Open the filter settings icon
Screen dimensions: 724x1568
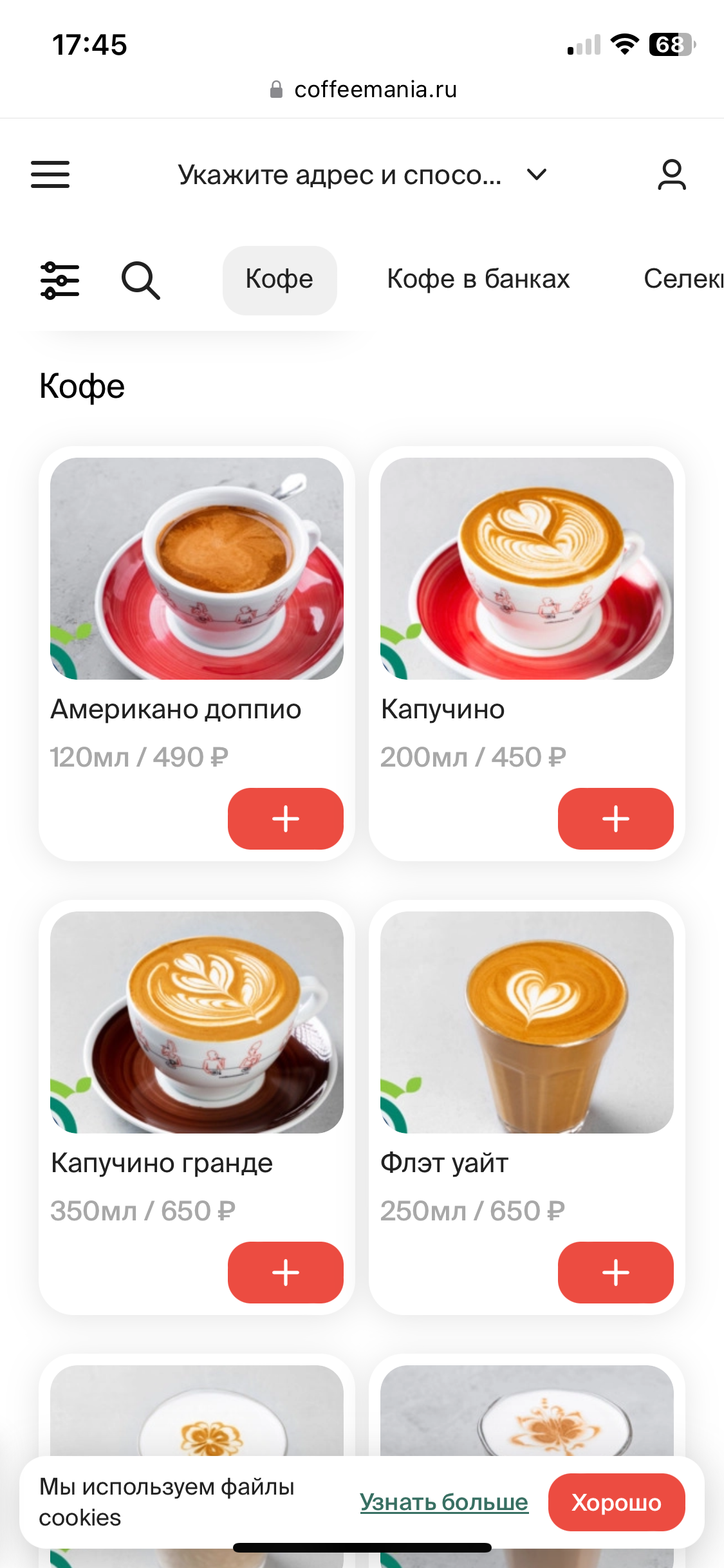[x=60, y=280]
